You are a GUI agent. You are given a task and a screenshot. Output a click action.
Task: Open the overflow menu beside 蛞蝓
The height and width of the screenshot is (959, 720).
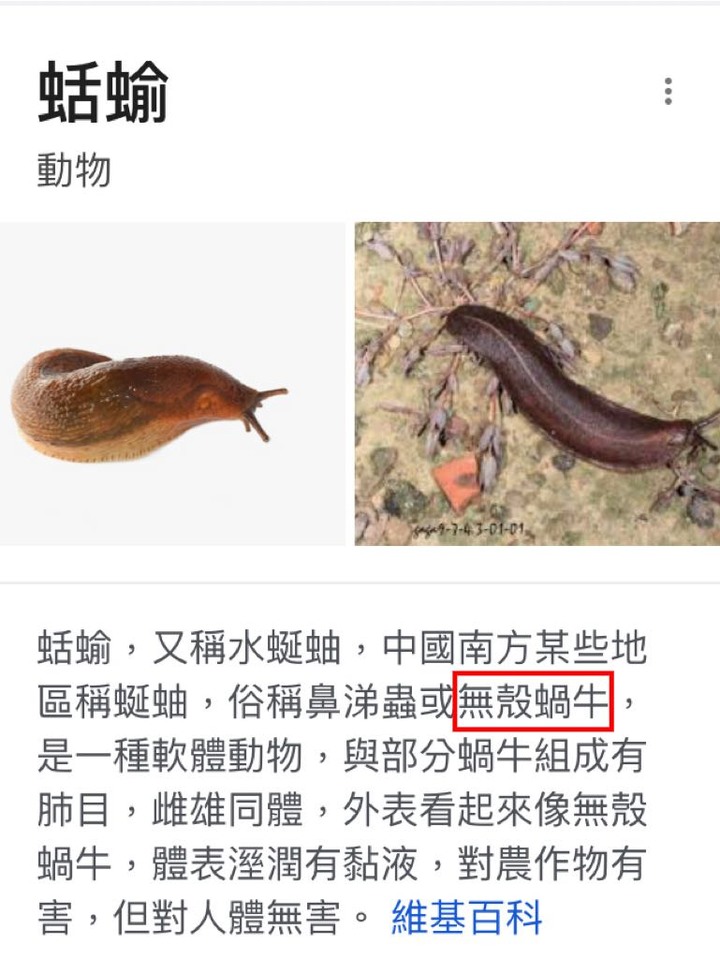668,91
